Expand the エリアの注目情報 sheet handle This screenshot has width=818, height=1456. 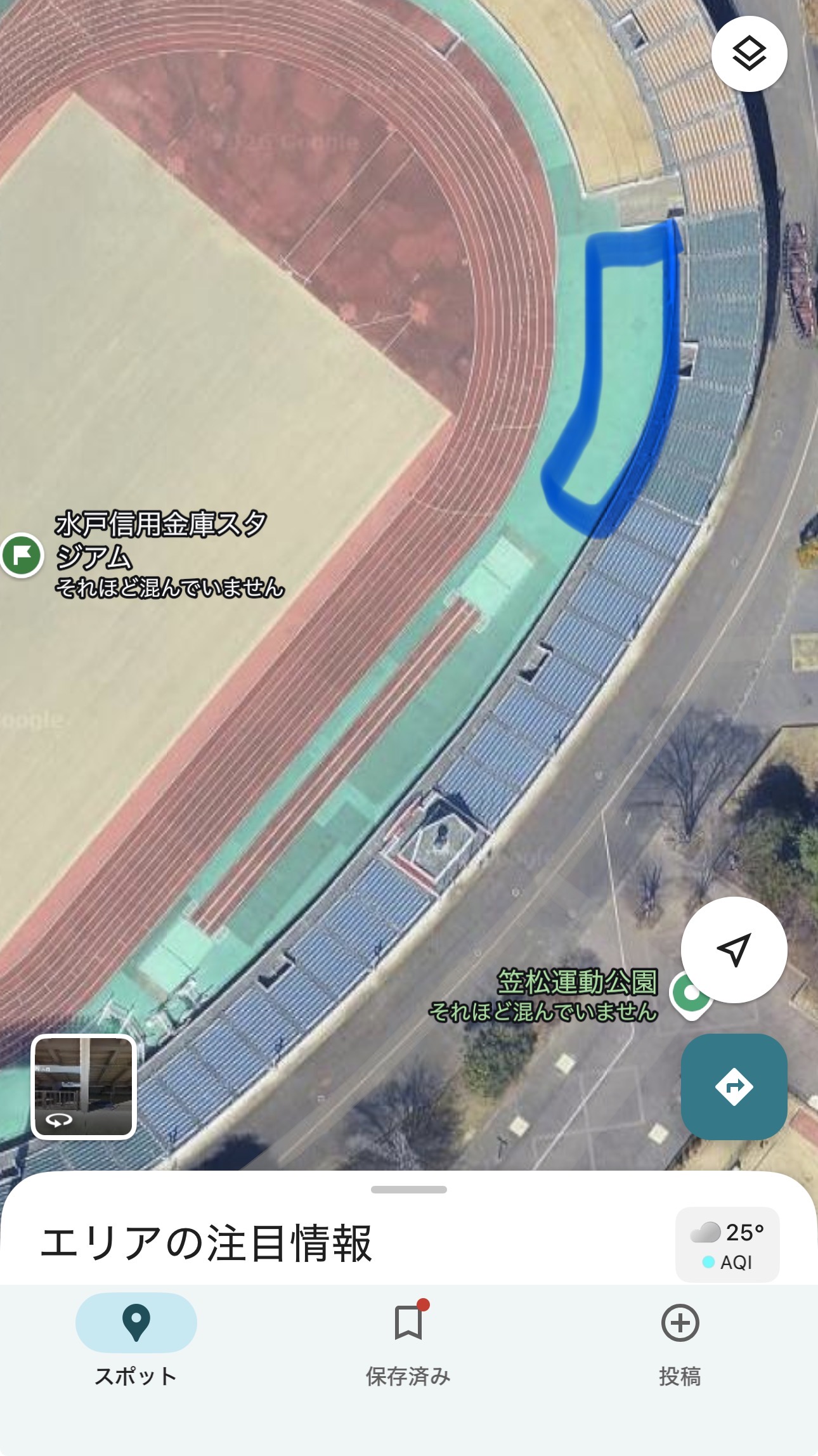pos(409,1189)
